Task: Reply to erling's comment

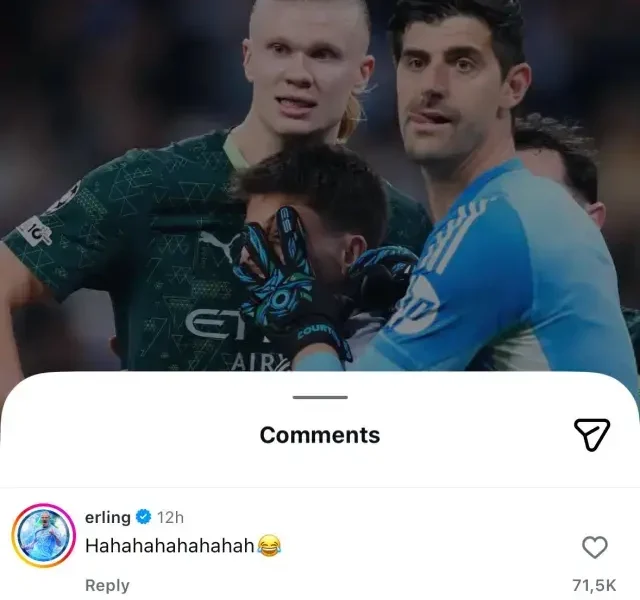Action: tap(107, 585)
